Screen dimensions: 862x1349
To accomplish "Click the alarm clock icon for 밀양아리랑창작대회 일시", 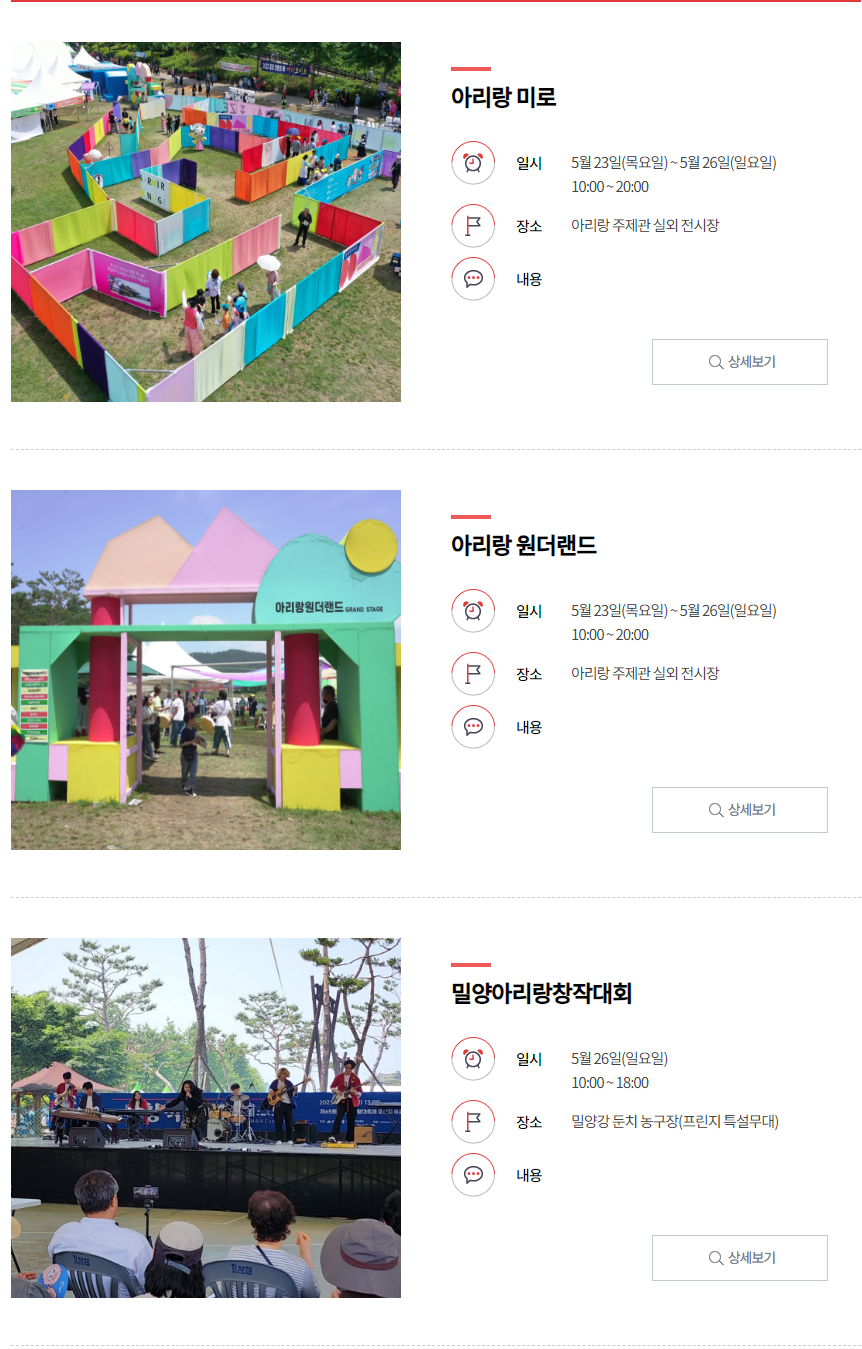I will [x=473, y=1059].
